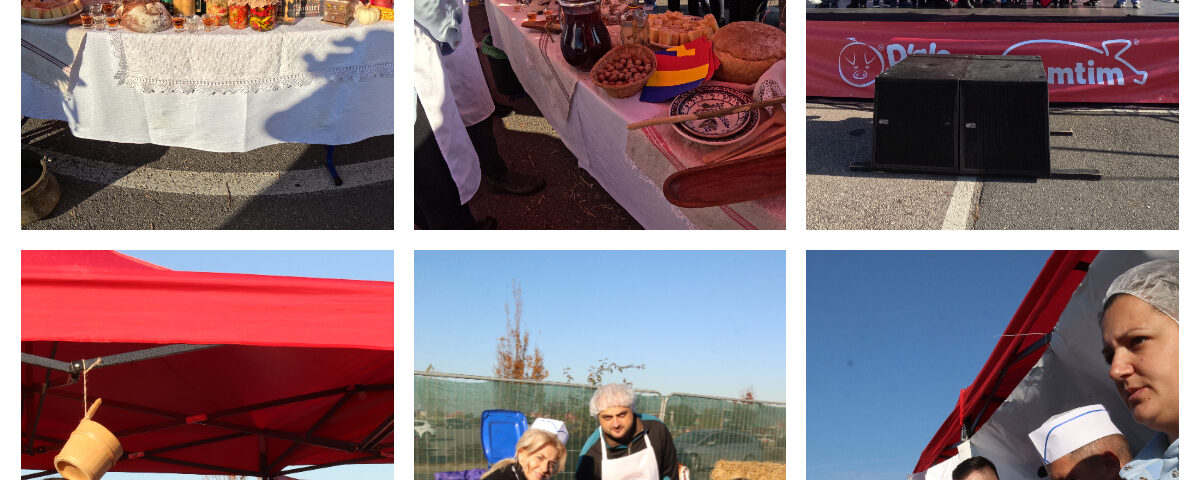The height and width of the screenshot is (480, 1200).
Task: Open the photo of the white lace tablecloth table
Action: tap(207, 115)
